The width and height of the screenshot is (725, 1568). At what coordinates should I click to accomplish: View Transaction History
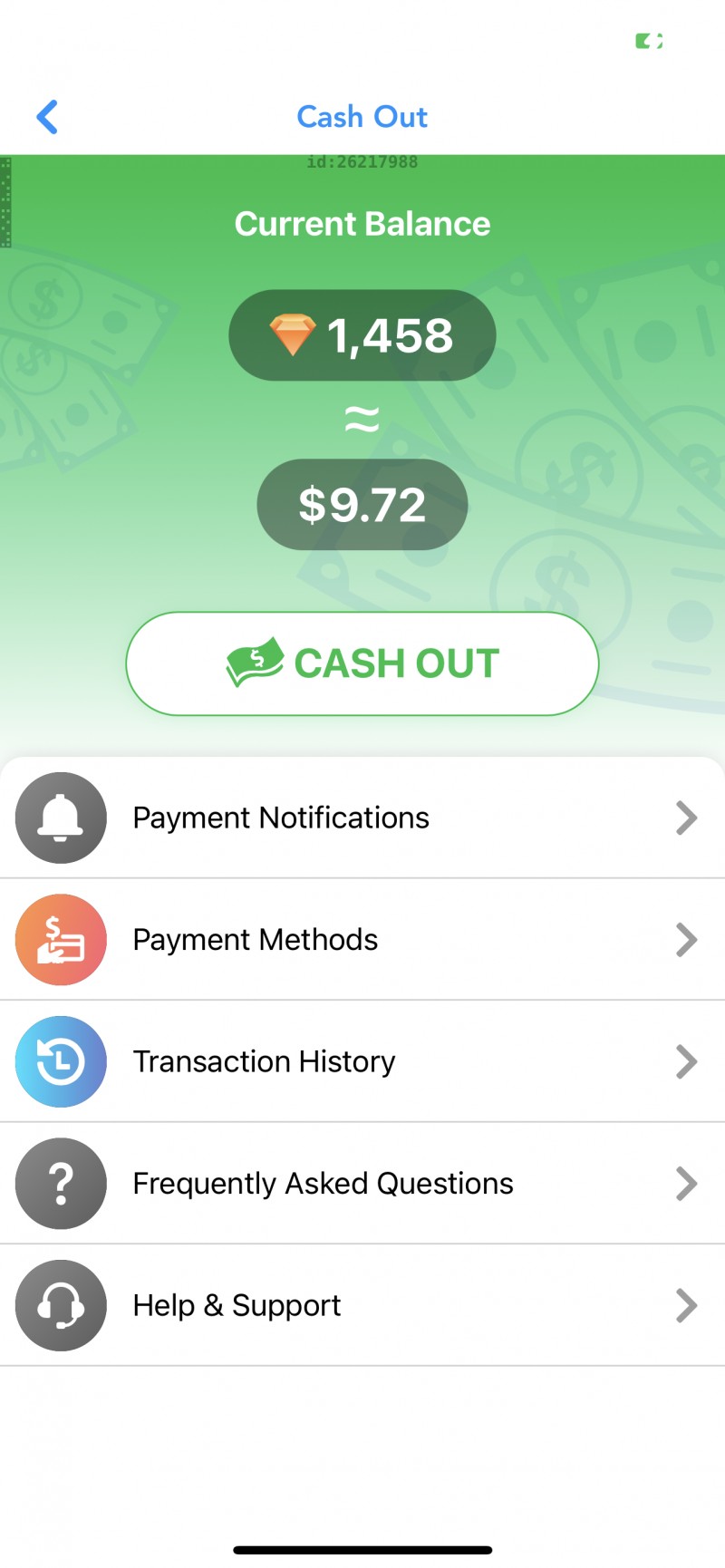pyautogui.click(x=362, y=1061)
